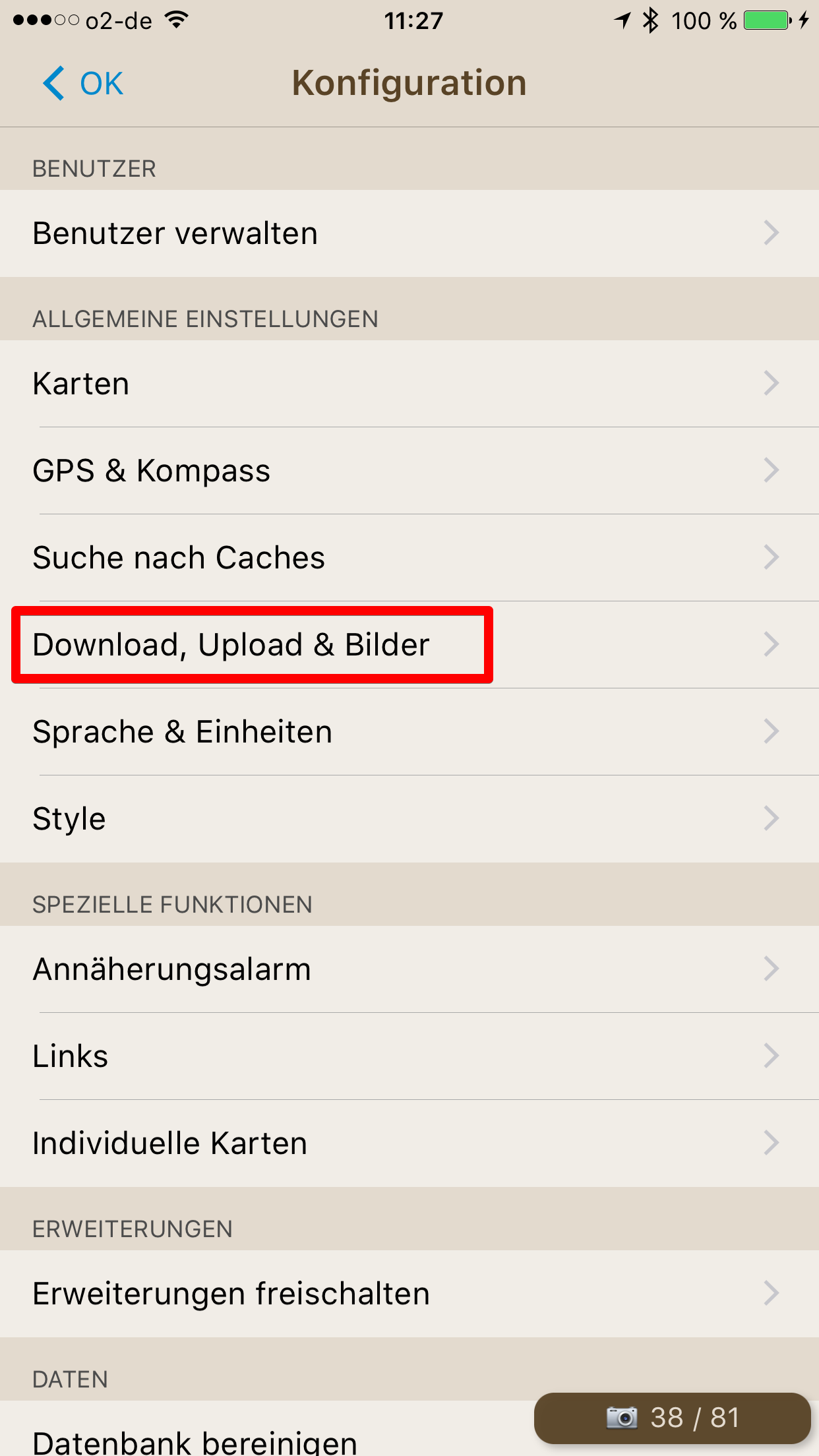Viewport: 819px width, 1456px height.
Task: Open Suche nach Caches
Action: (409, 558)
